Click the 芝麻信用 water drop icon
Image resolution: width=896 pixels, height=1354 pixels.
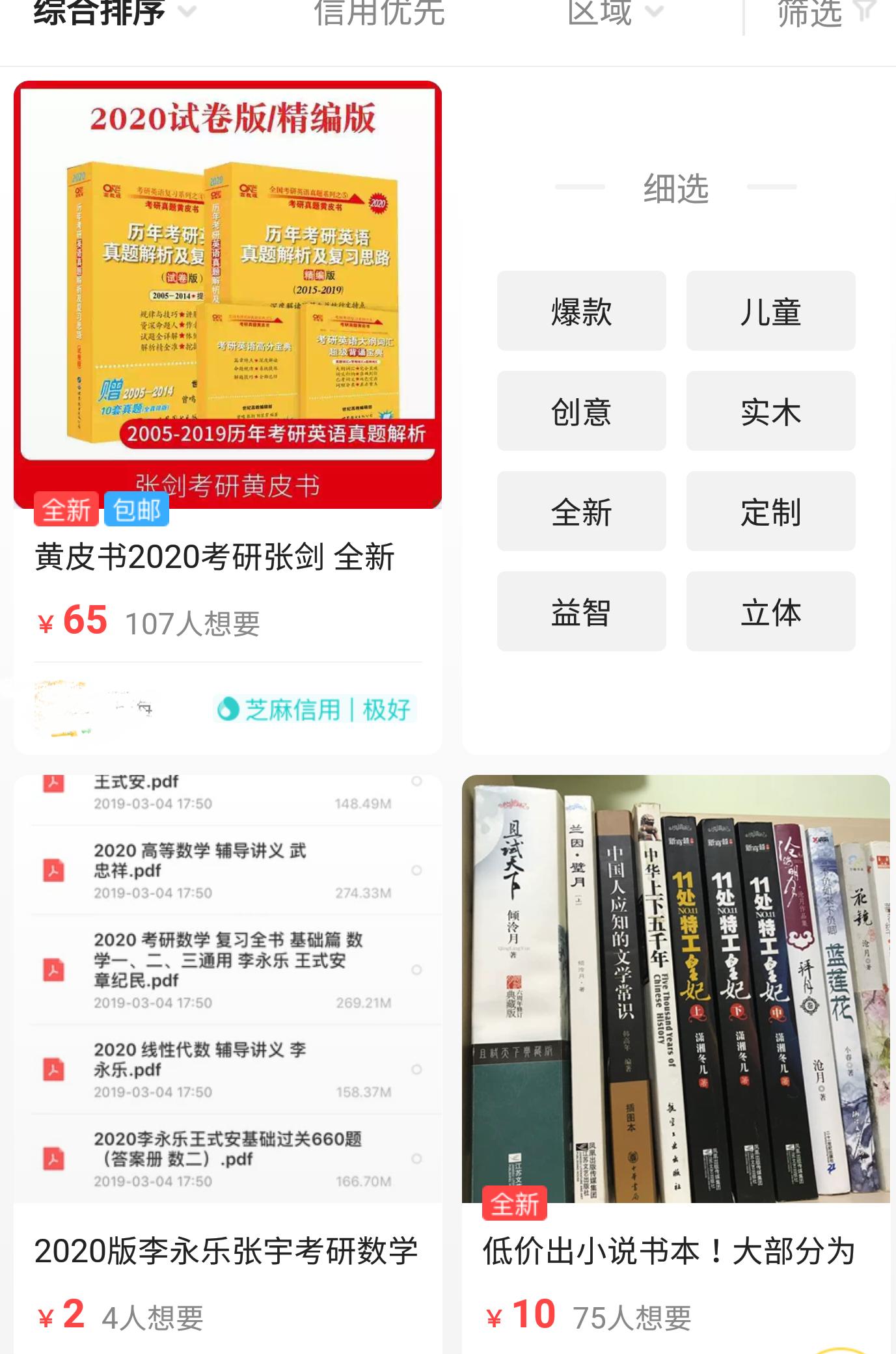tap(227, 711)
